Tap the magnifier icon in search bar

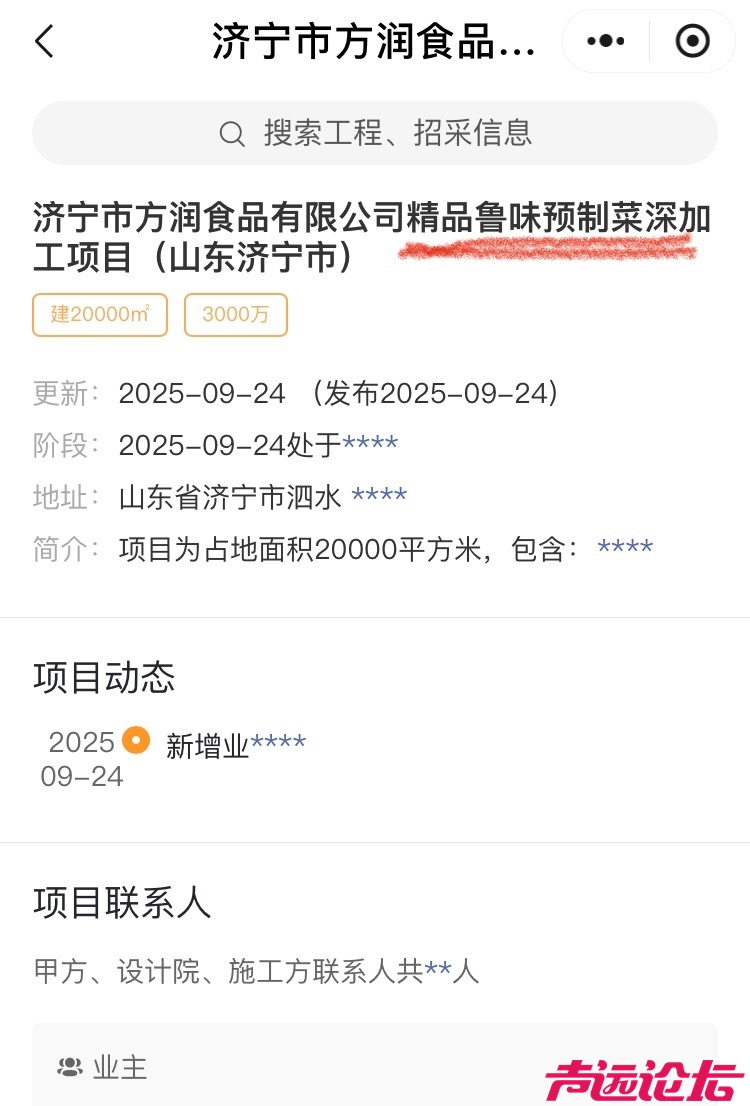(x=232, y=133)
